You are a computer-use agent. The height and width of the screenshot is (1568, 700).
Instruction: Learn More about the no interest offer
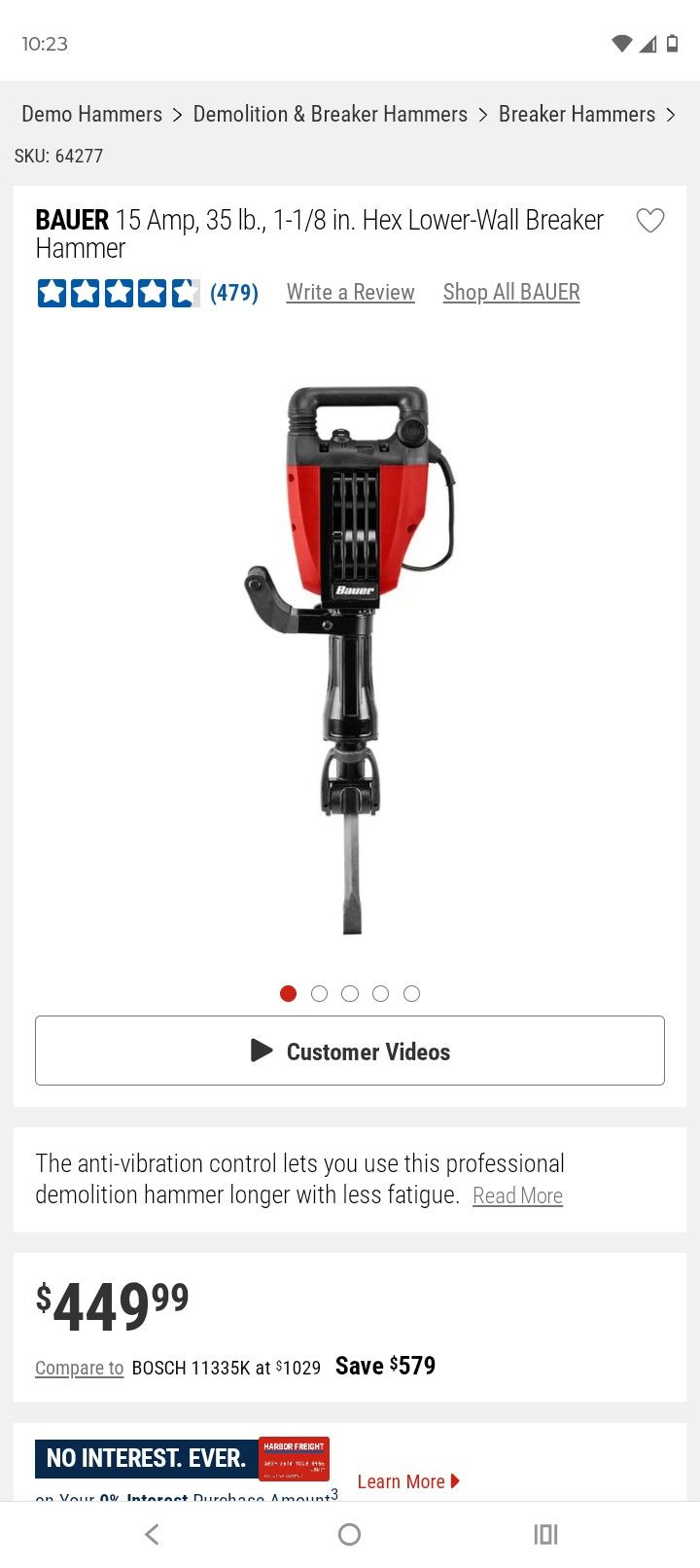tap(407, 1481)
